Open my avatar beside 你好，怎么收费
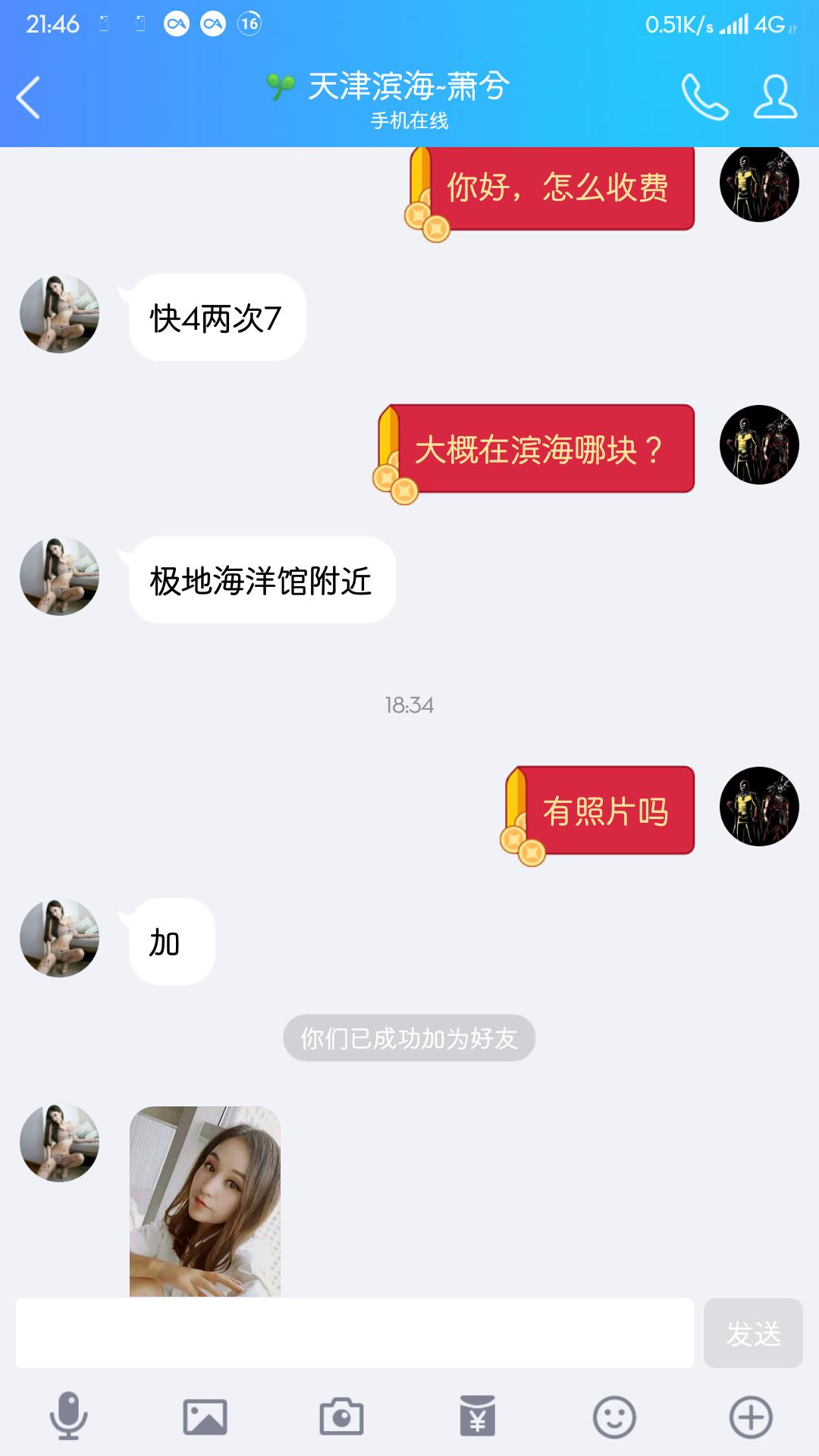Screen dimensions: 819x1456 (759, 184)
